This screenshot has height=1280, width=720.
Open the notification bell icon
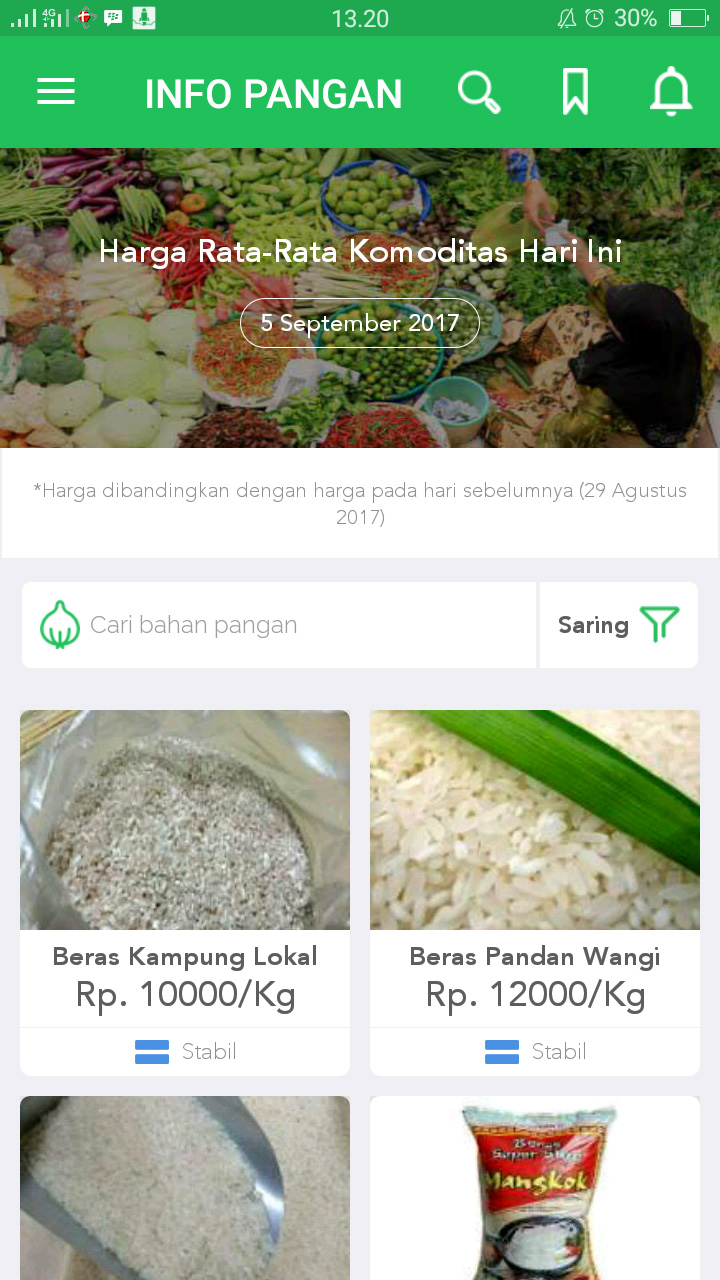(670, 91)
